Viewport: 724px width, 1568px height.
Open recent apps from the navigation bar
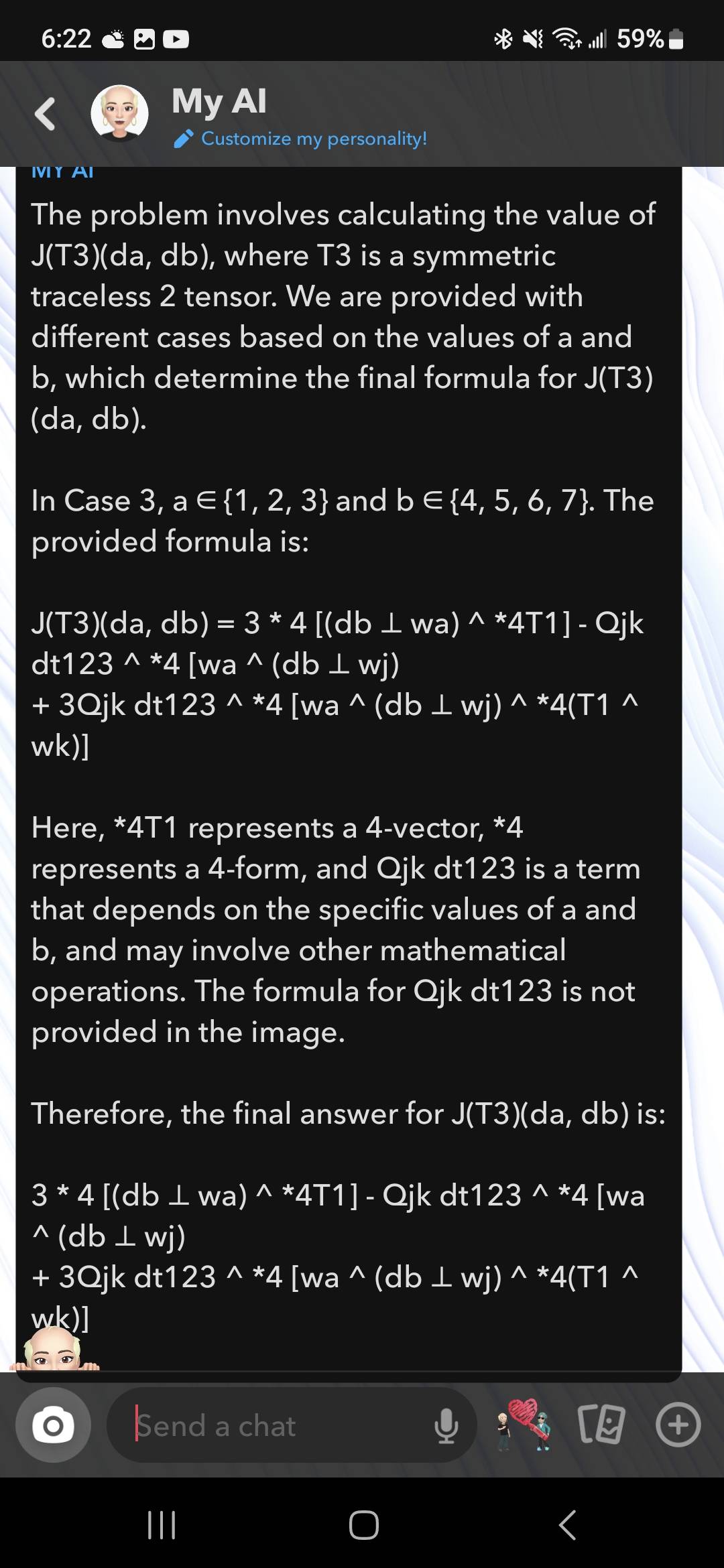point(161,1525)
